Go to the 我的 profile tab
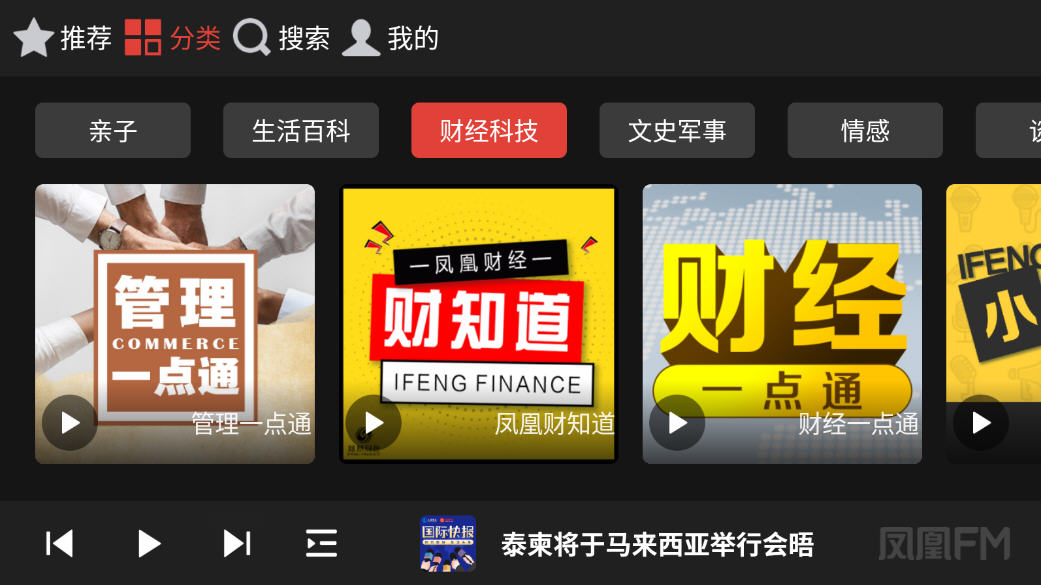The width and height of the screenshot is (1041, 585). pos(391,38)
